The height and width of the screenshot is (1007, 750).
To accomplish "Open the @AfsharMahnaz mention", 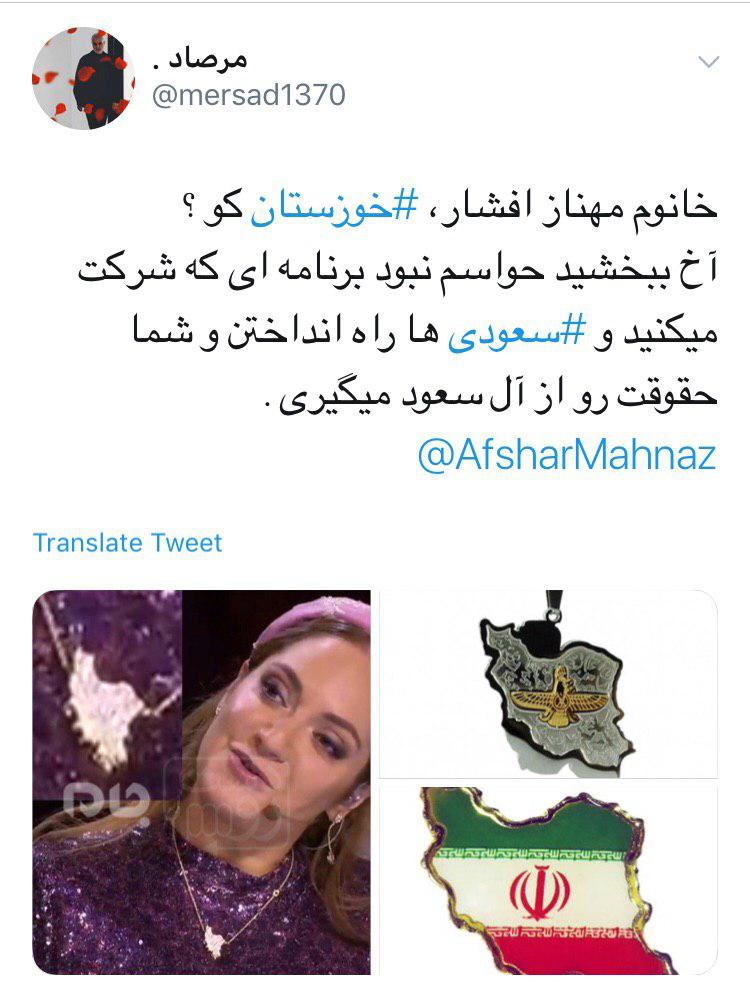I will tap(565, 455).
